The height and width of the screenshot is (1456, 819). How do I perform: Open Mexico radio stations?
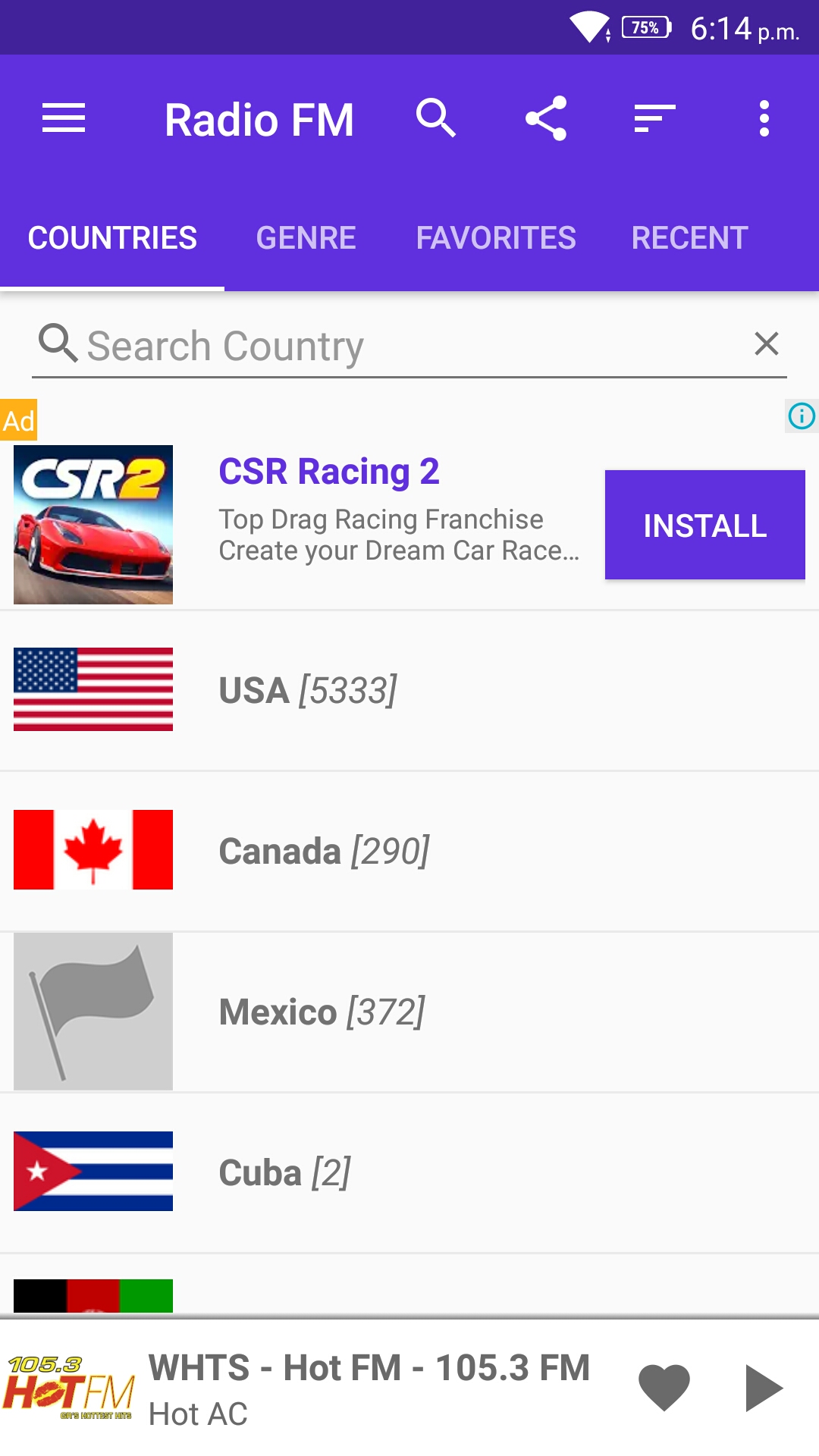[x=409, y=1012]
